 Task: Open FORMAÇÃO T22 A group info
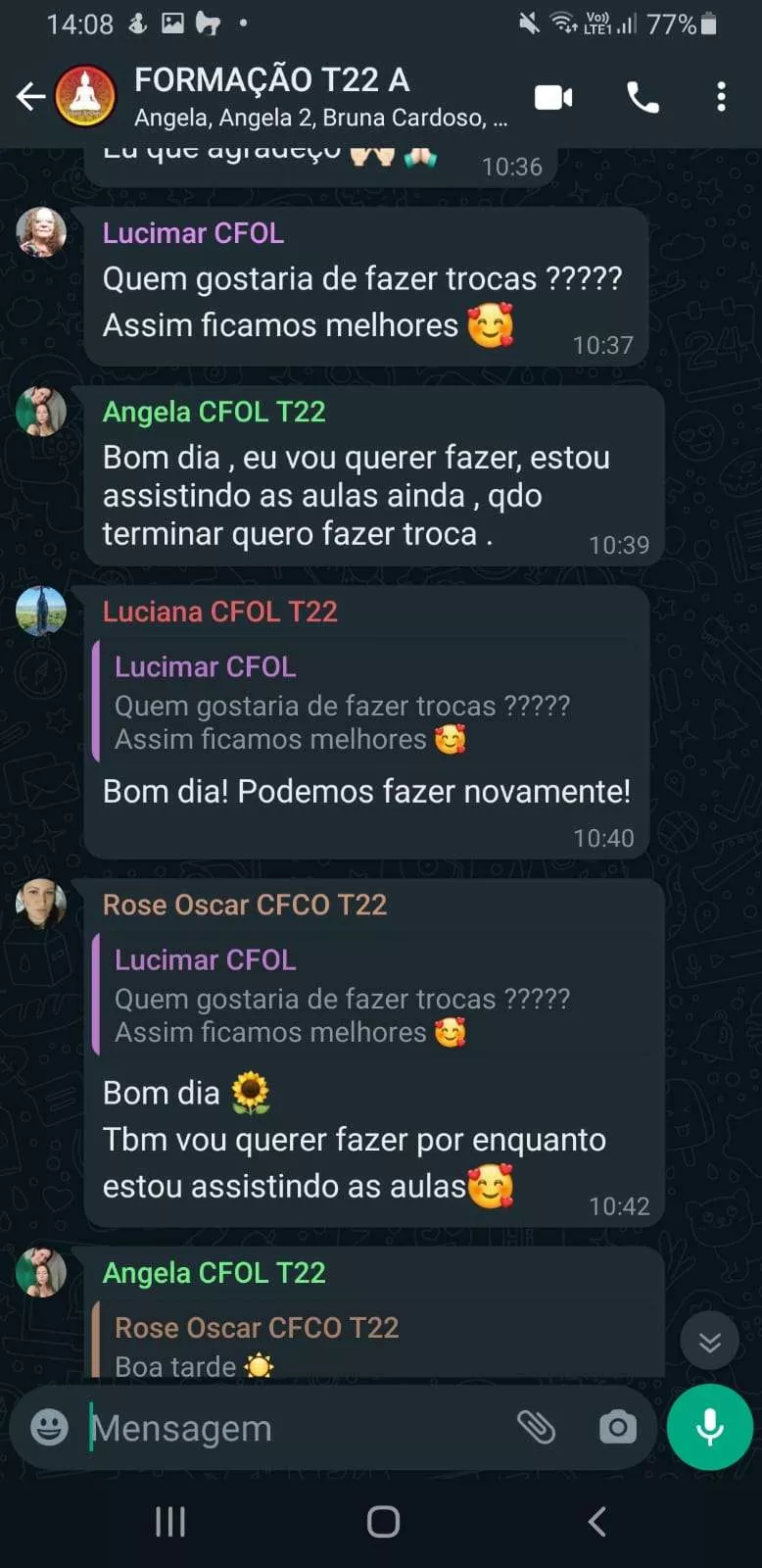point(294,96)
